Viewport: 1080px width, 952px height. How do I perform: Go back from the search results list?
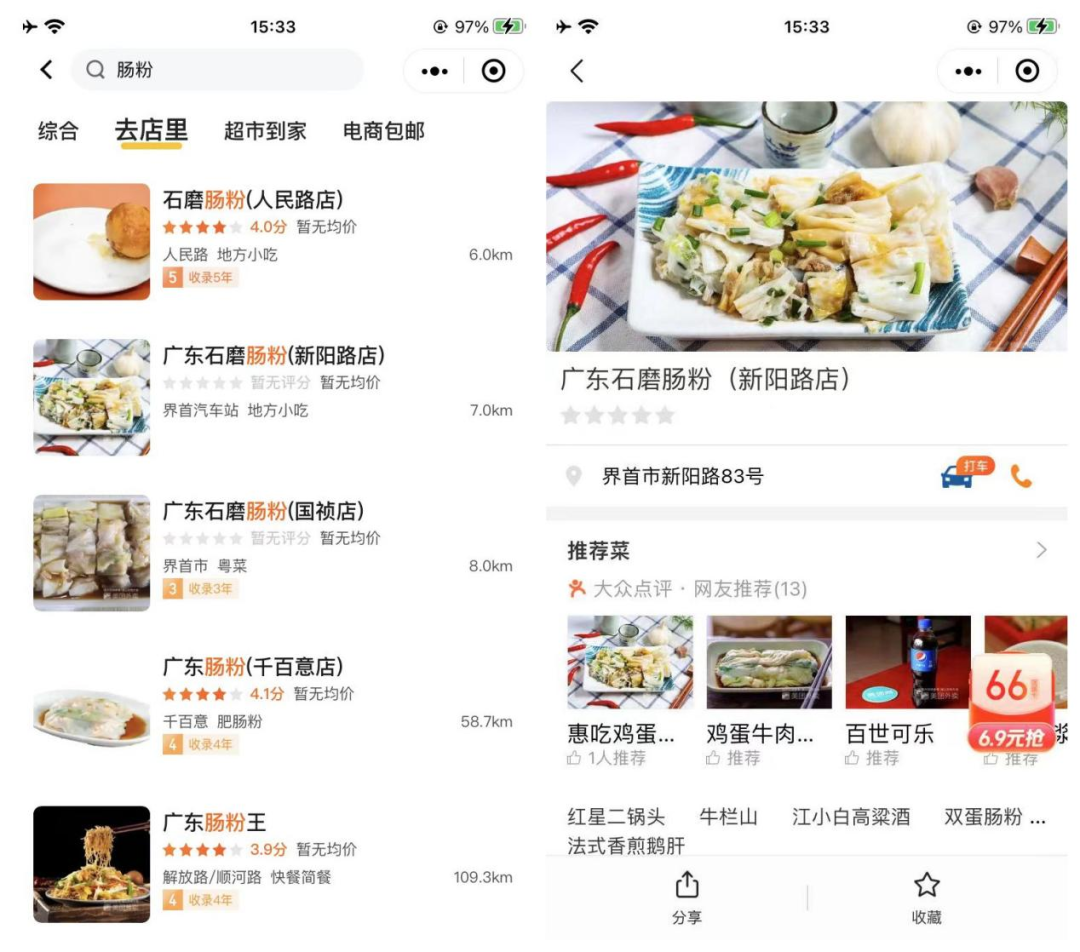[x=46, y=70]
